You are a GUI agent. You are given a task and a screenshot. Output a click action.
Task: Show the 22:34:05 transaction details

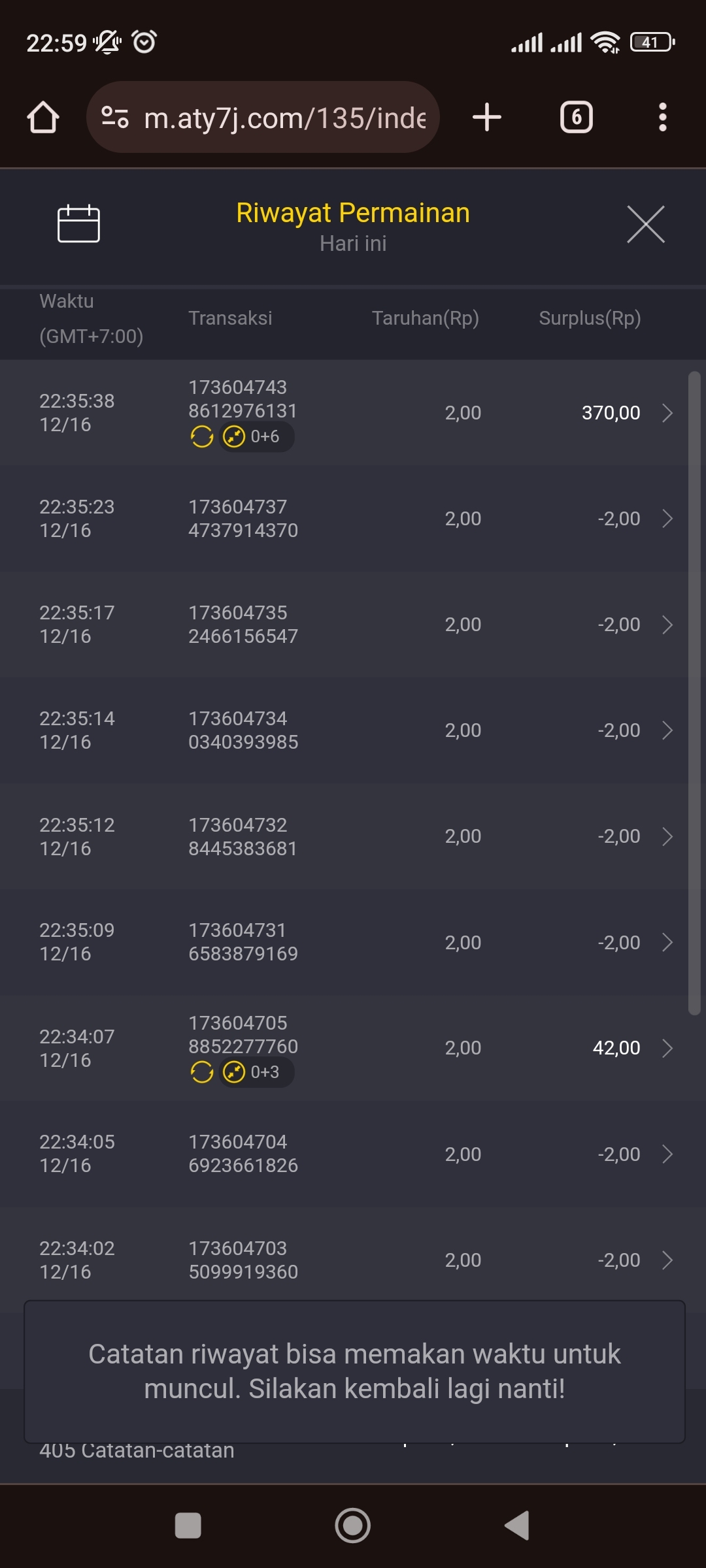tap(353, 1154)
